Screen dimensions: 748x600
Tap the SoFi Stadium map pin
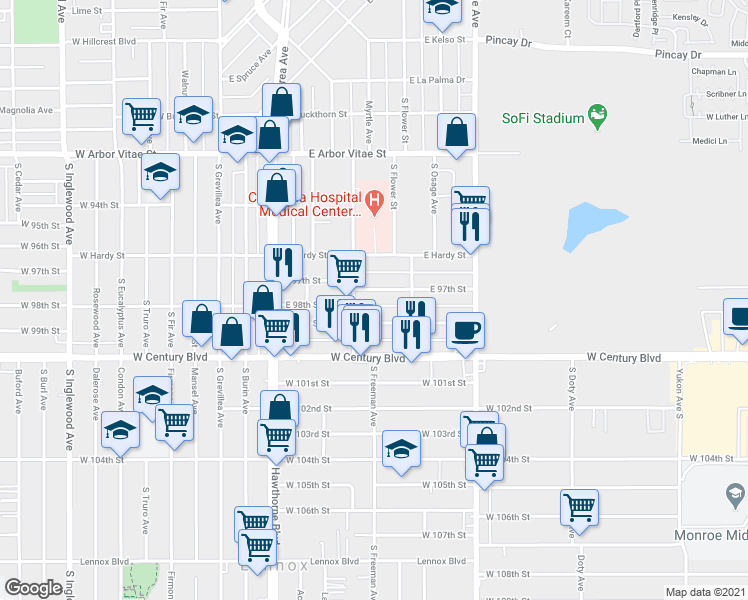[x=597, y=117]
